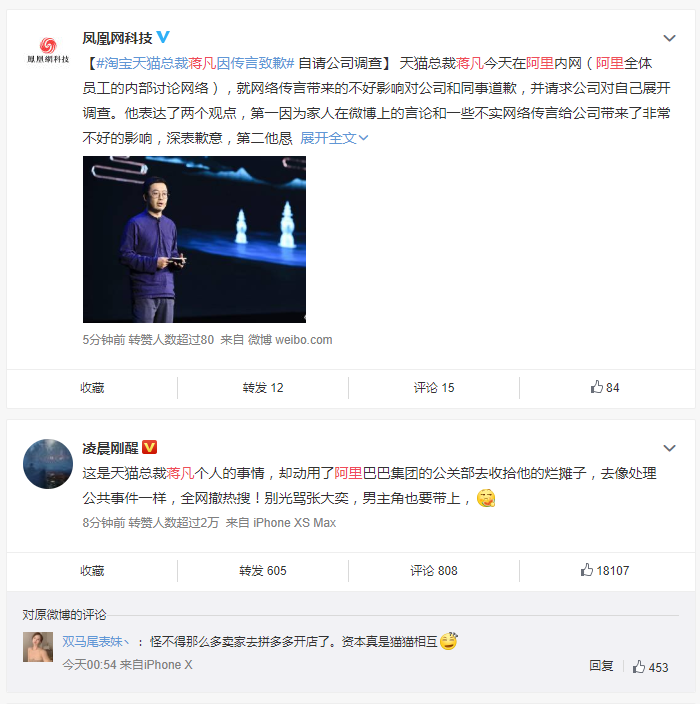Open comments (评论 808) on 凌晨刚醒 post
Image resolution: width=700 pixels, height=704 pixels.
point(434,570)
